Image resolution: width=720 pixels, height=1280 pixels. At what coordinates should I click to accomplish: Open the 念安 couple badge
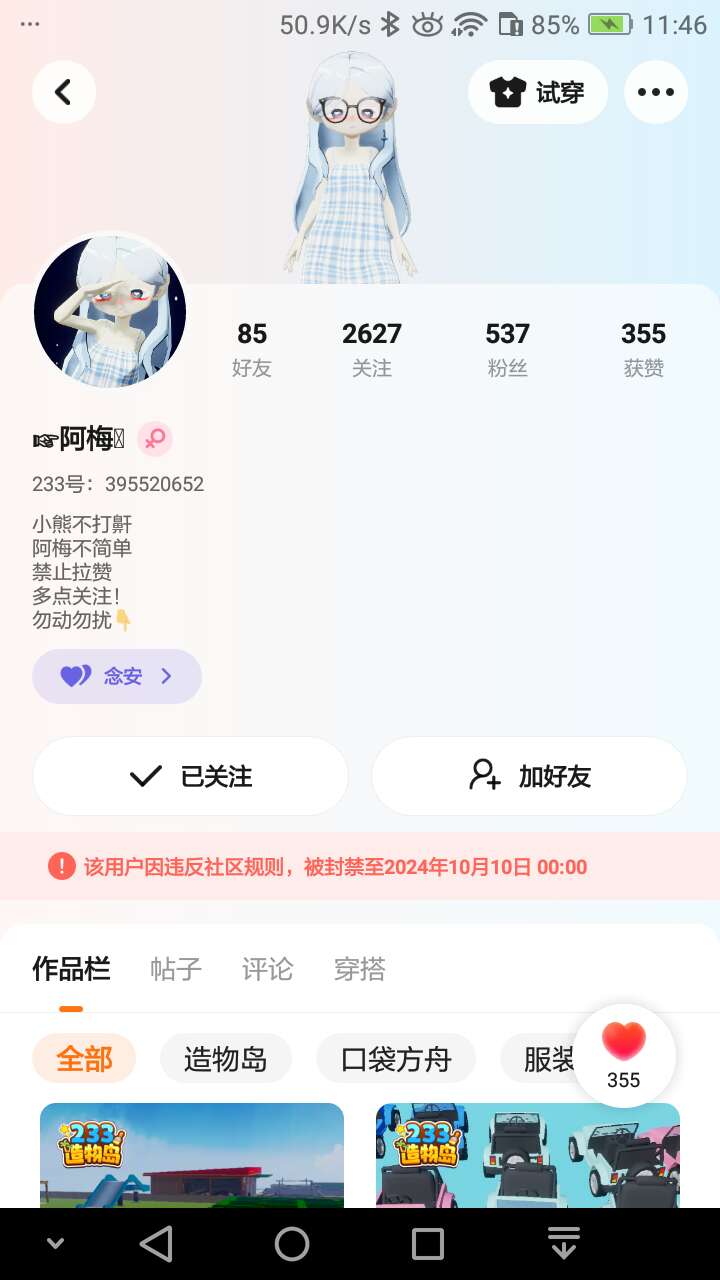tap(117, 676)
